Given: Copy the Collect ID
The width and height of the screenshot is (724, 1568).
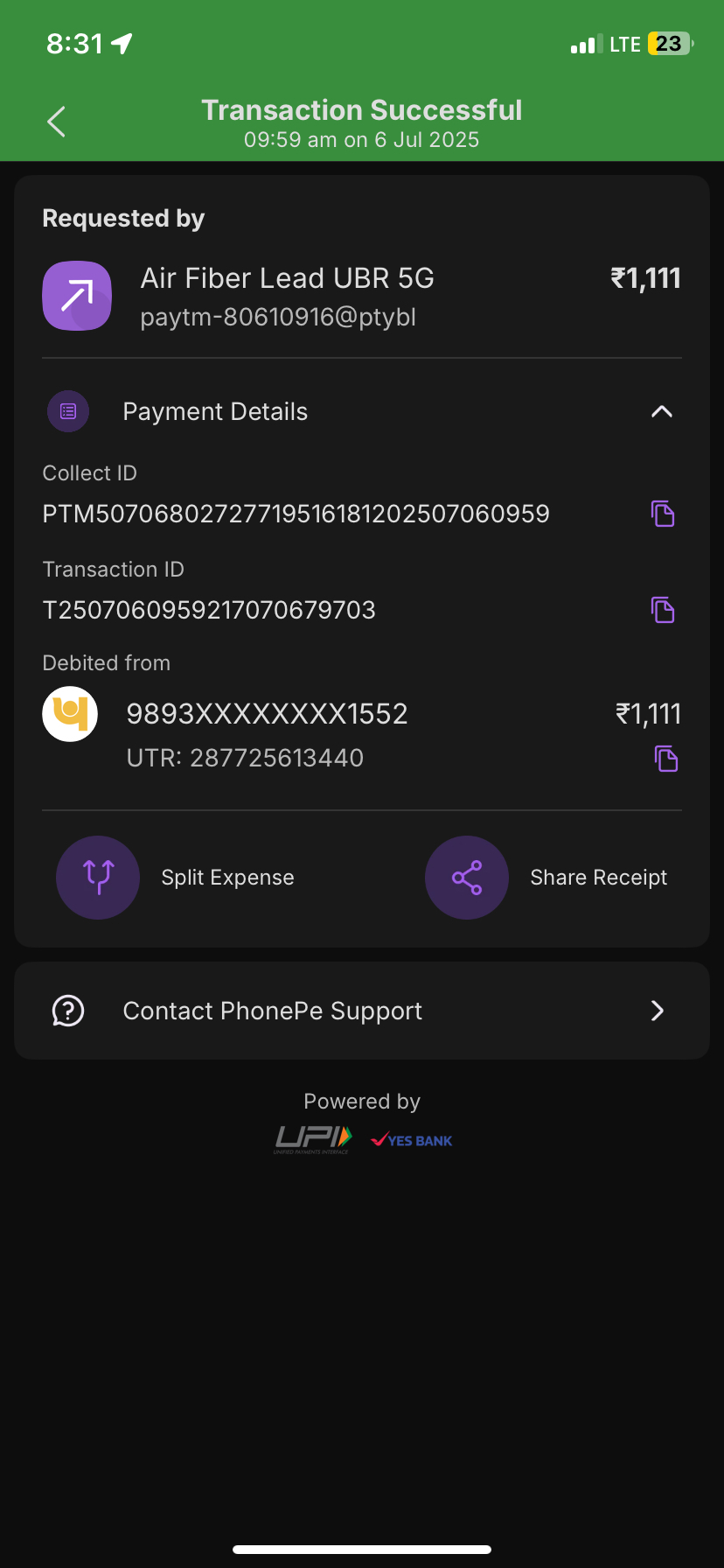Looking at the screenshot, I should [x=663, y=514].
